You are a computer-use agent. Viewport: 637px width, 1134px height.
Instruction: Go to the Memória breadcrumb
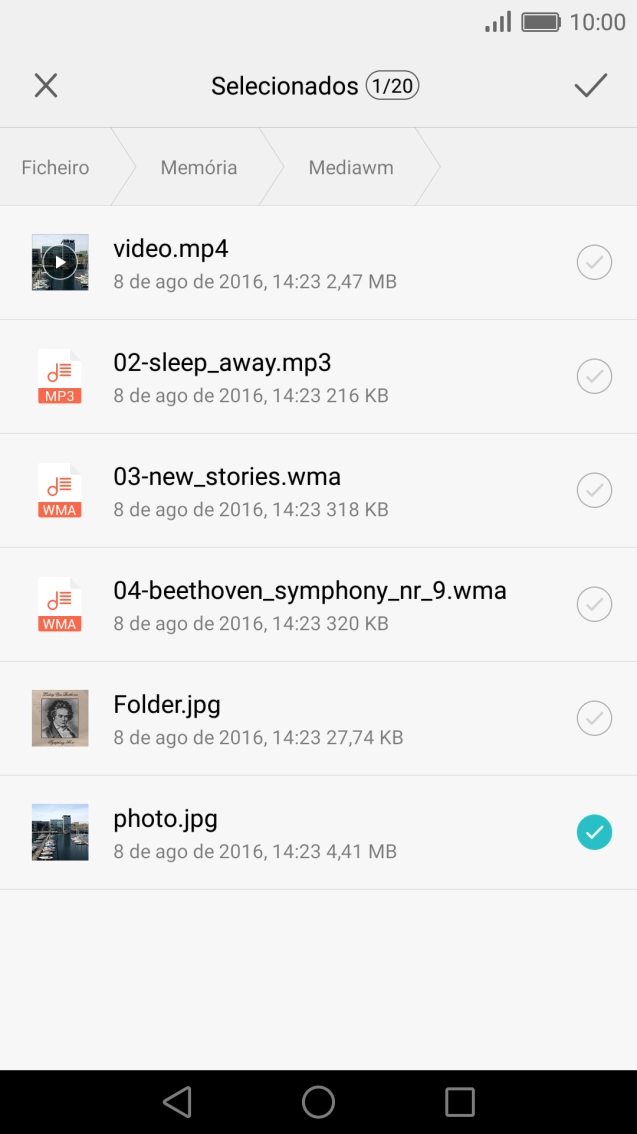tap(199, 168)
